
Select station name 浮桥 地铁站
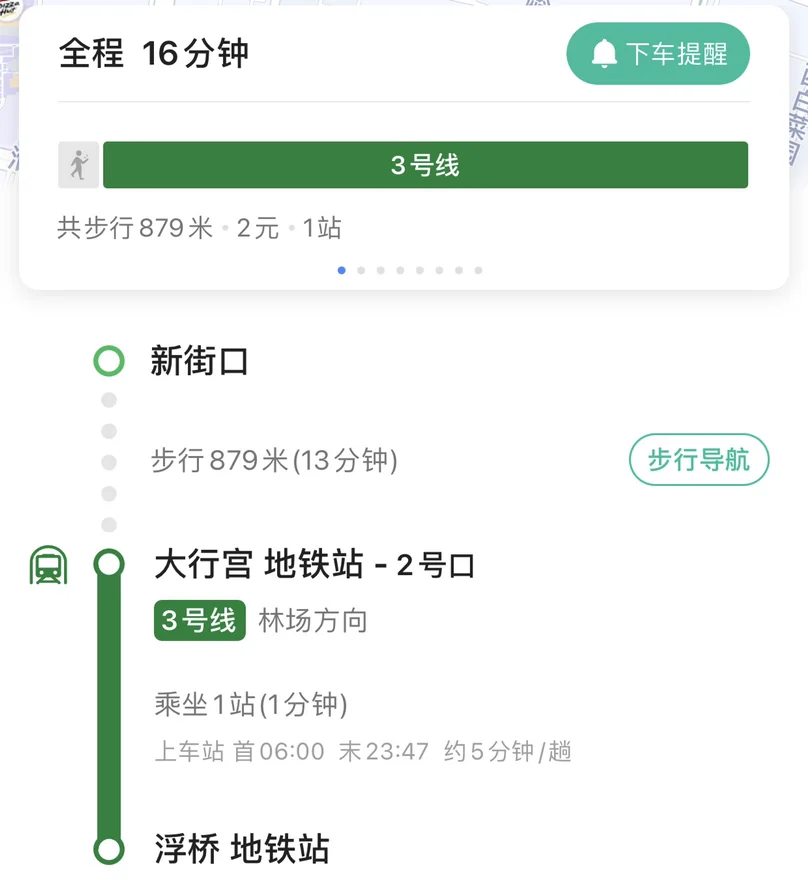pyautogui.click(x=243, y=849)
